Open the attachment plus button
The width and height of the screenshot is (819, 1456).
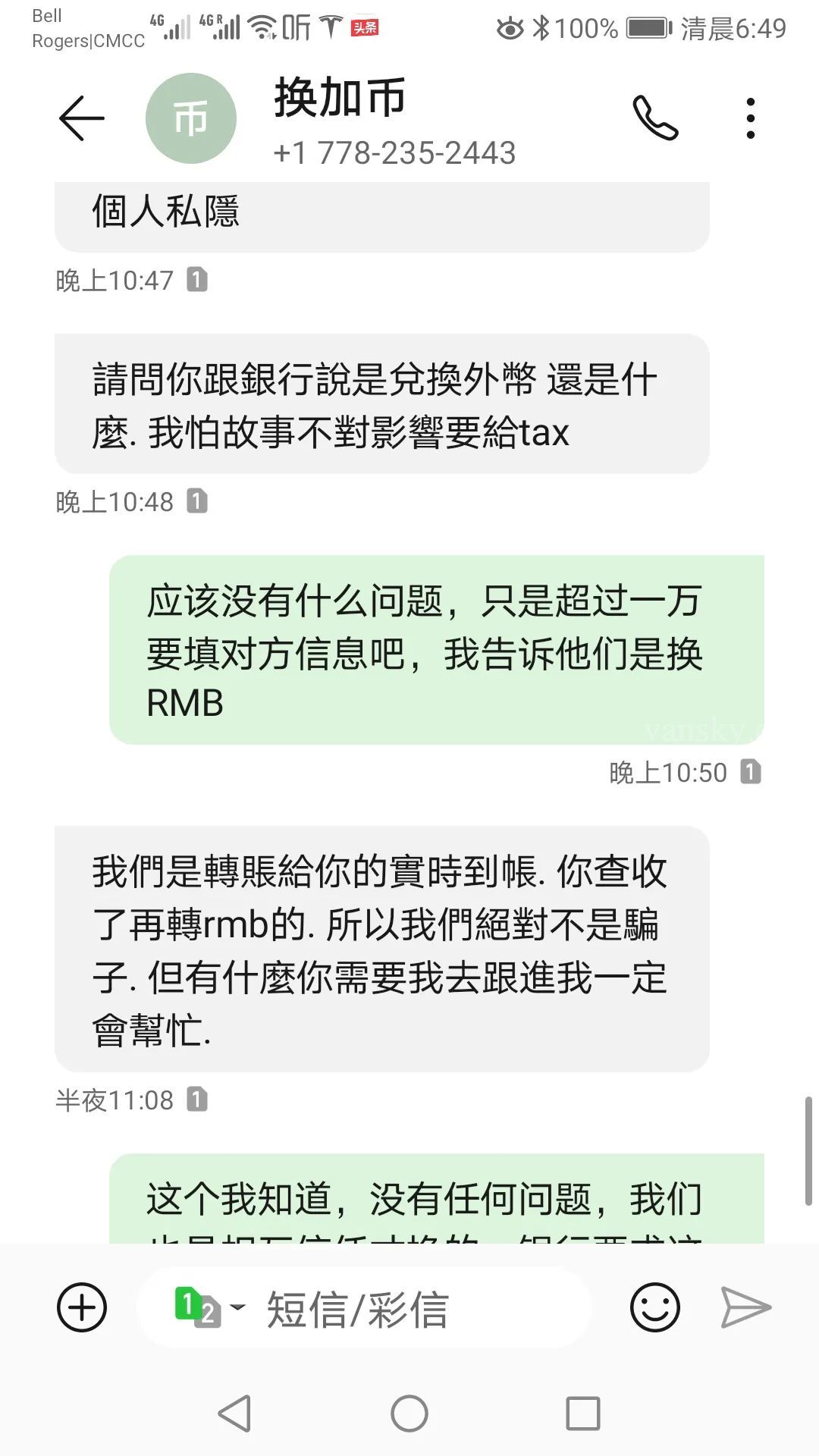[x=82, y=1307]
